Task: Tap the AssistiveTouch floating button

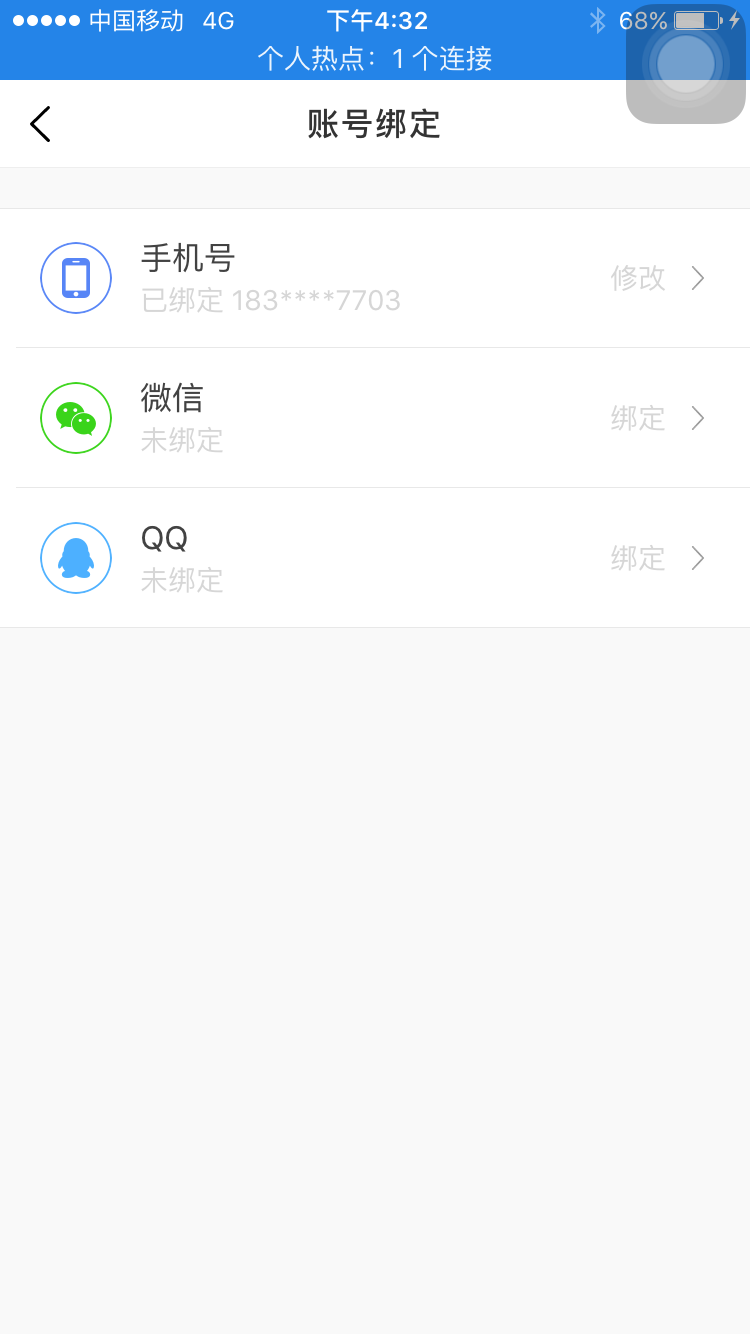Action: pyautogui.click(x=686, y=64)
